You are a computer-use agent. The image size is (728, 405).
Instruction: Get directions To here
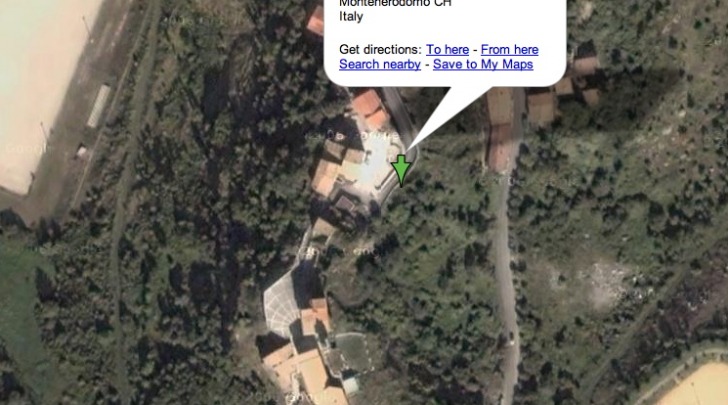(447, 50)
